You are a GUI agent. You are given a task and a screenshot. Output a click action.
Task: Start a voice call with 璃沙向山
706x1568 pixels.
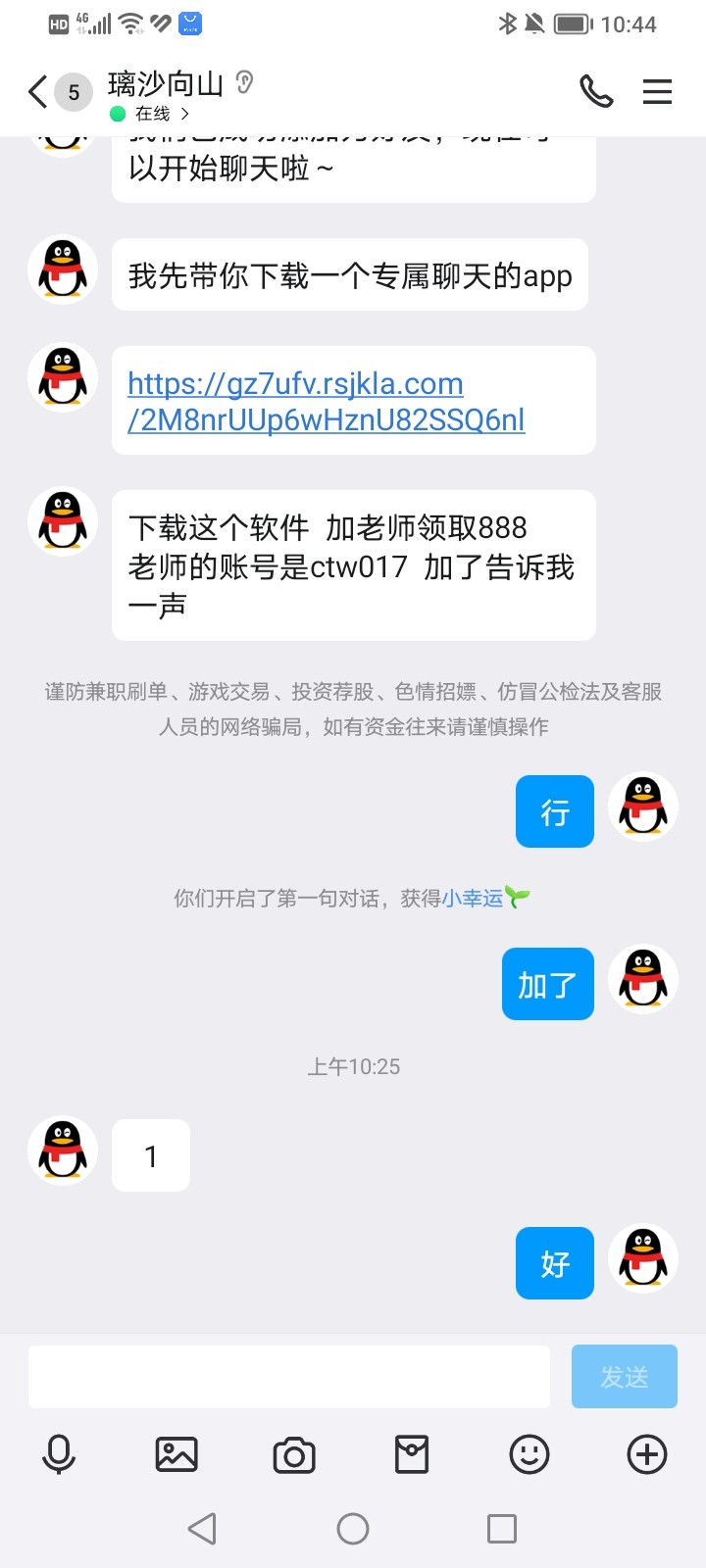coord(596,92)
